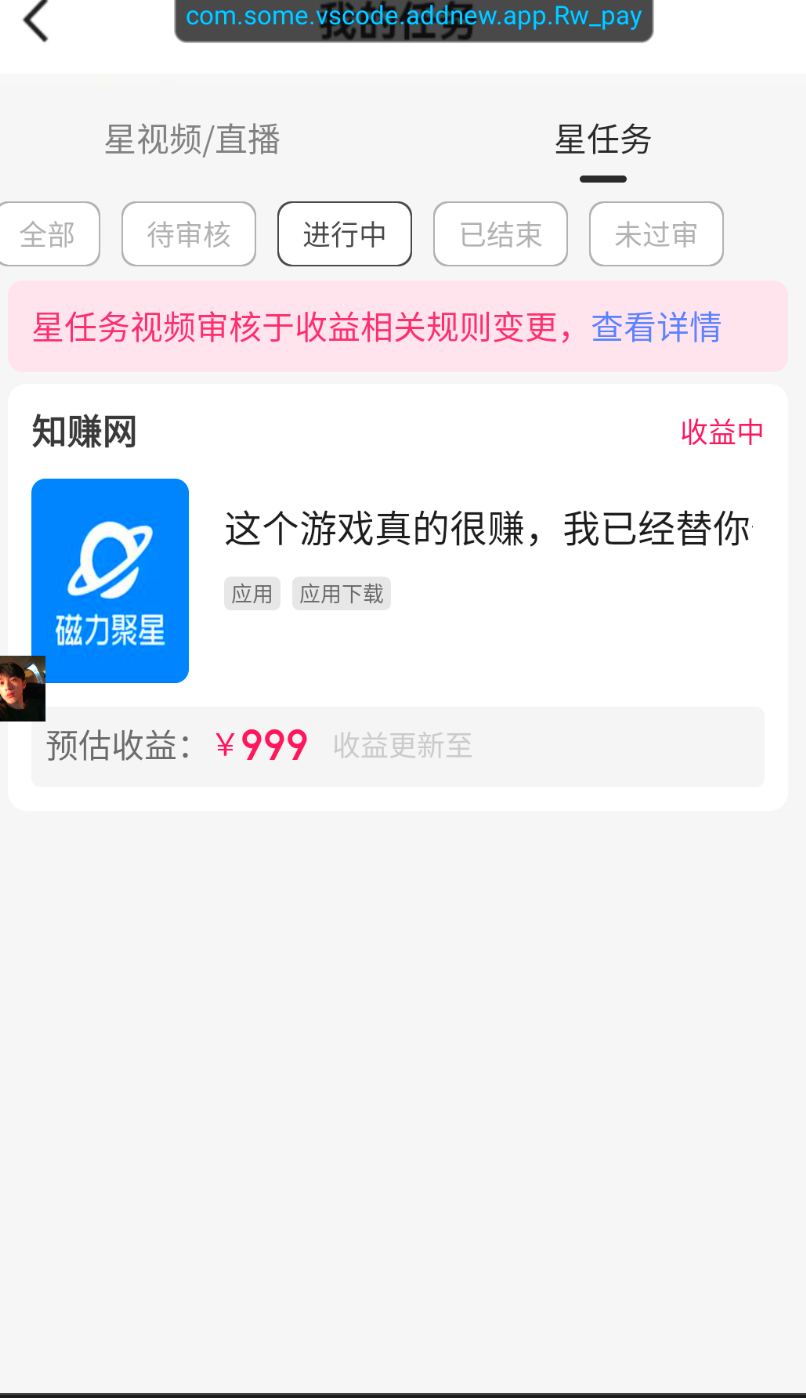
Task: Tap the 应用 category tag
Action: (252, 593)
